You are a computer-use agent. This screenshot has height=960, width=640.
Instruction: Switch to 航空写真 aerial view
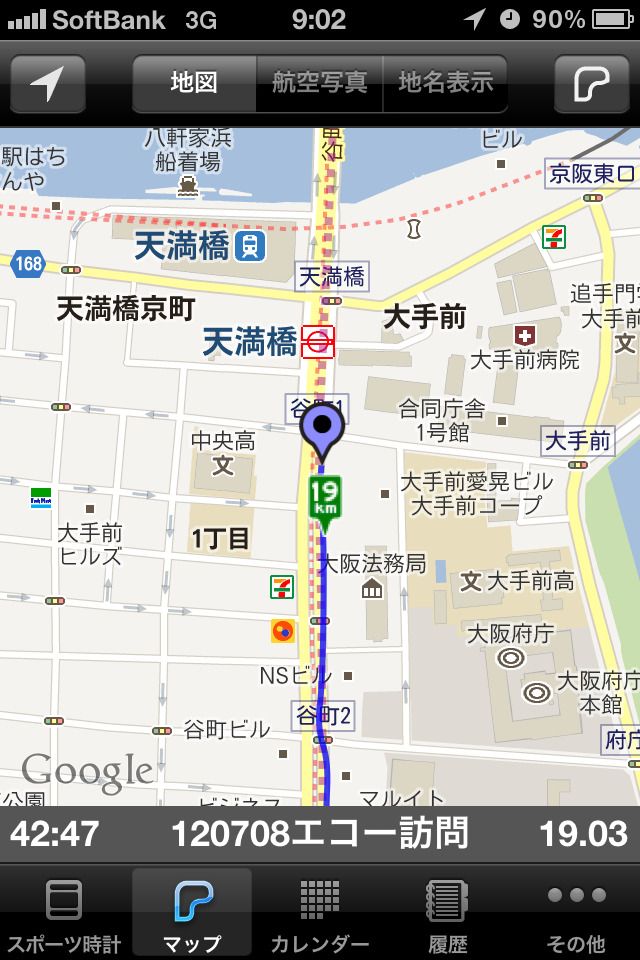click(320, 84)
